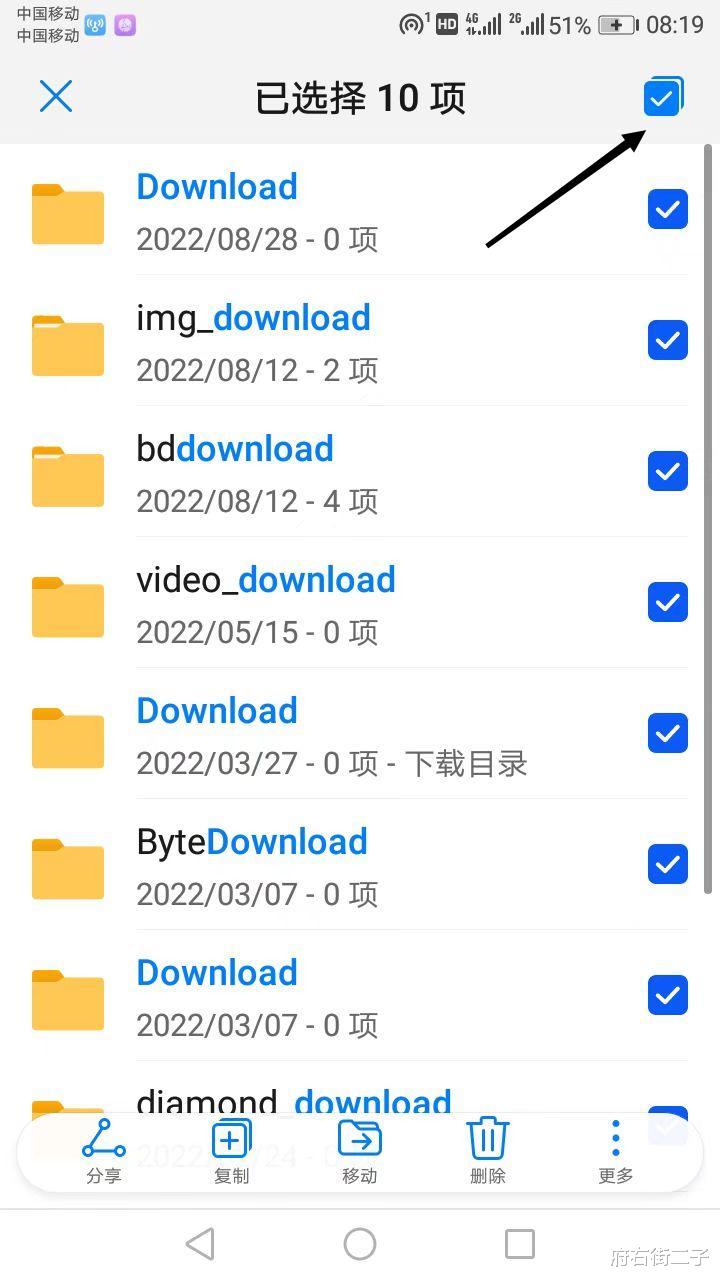720x1280 pixels.
Task: Uncheck the Download folder dated 2022/08/28
Action: coord(667,209)
